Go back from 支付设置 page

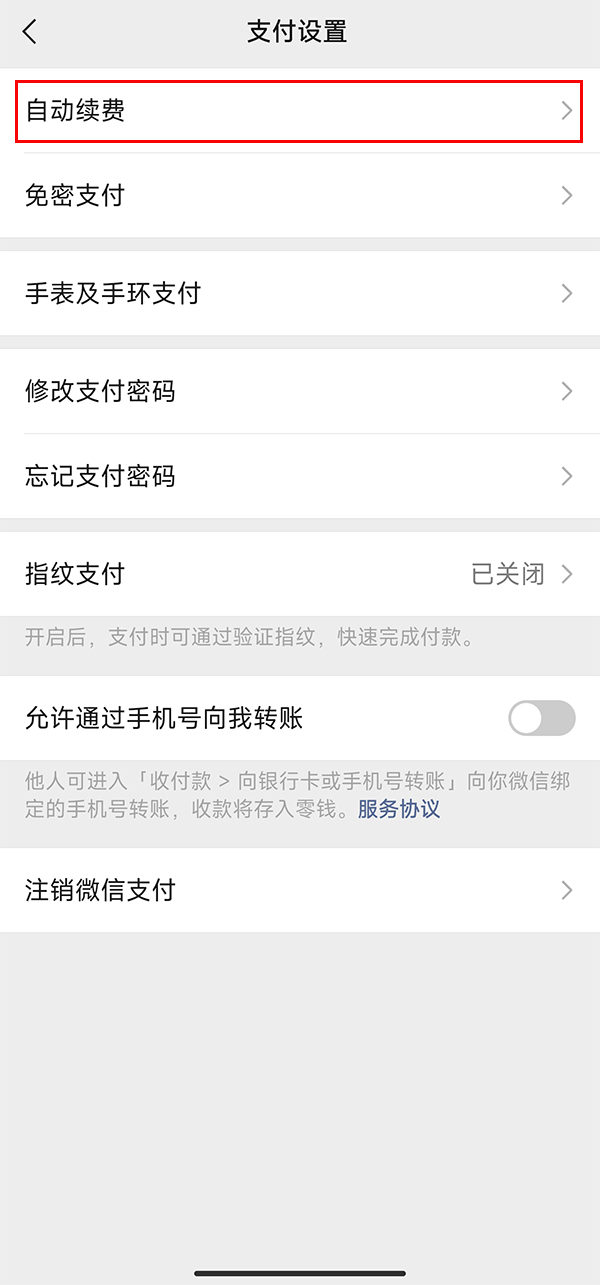tap(30, 32)
